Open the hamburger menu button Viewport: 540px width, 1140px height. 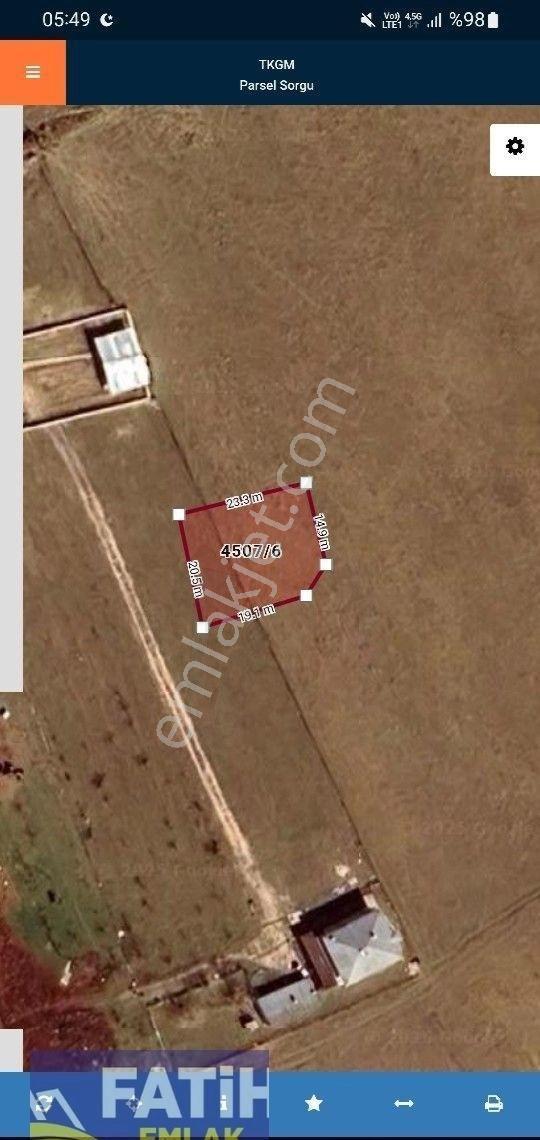coord(33,72)
